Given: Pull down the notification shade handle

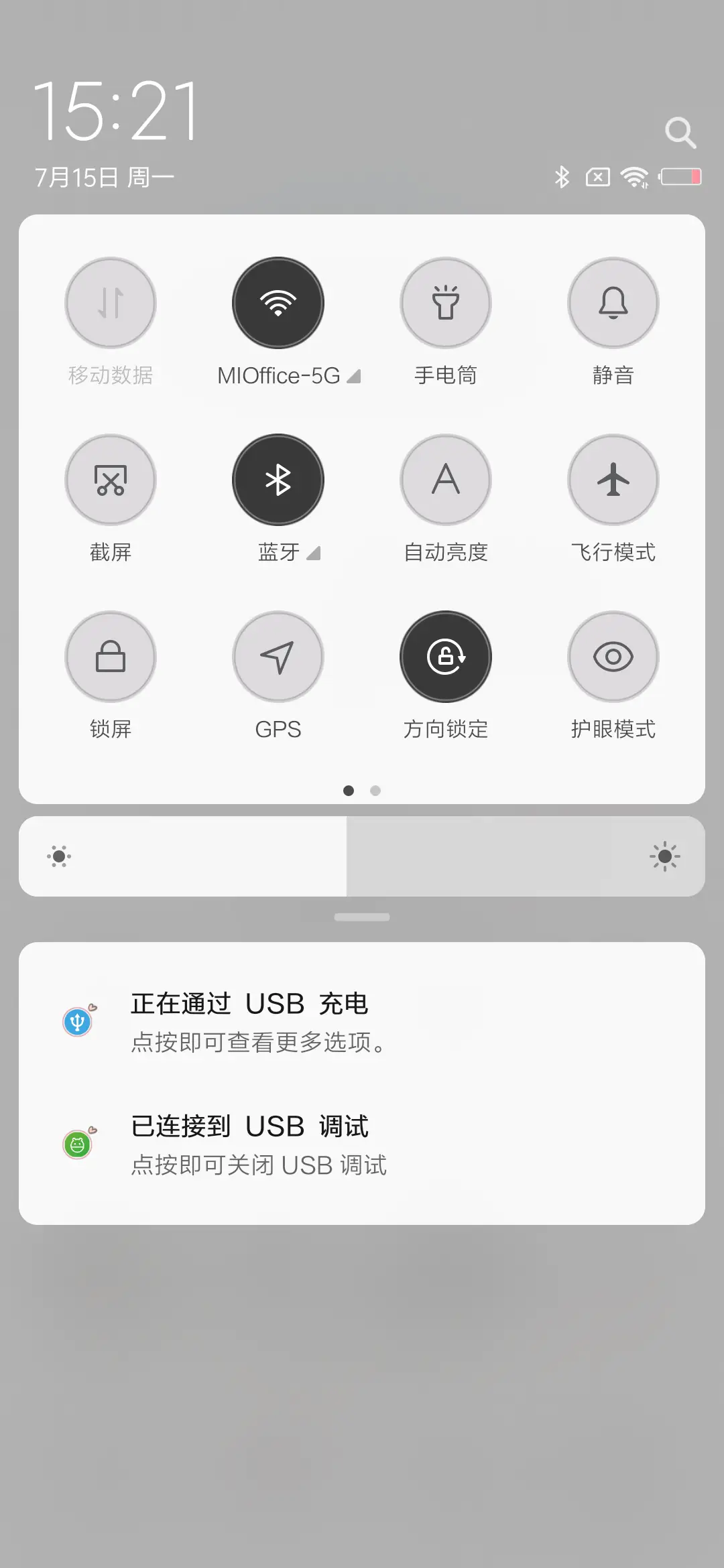Looking at the screenshot, I should (362, 915).
